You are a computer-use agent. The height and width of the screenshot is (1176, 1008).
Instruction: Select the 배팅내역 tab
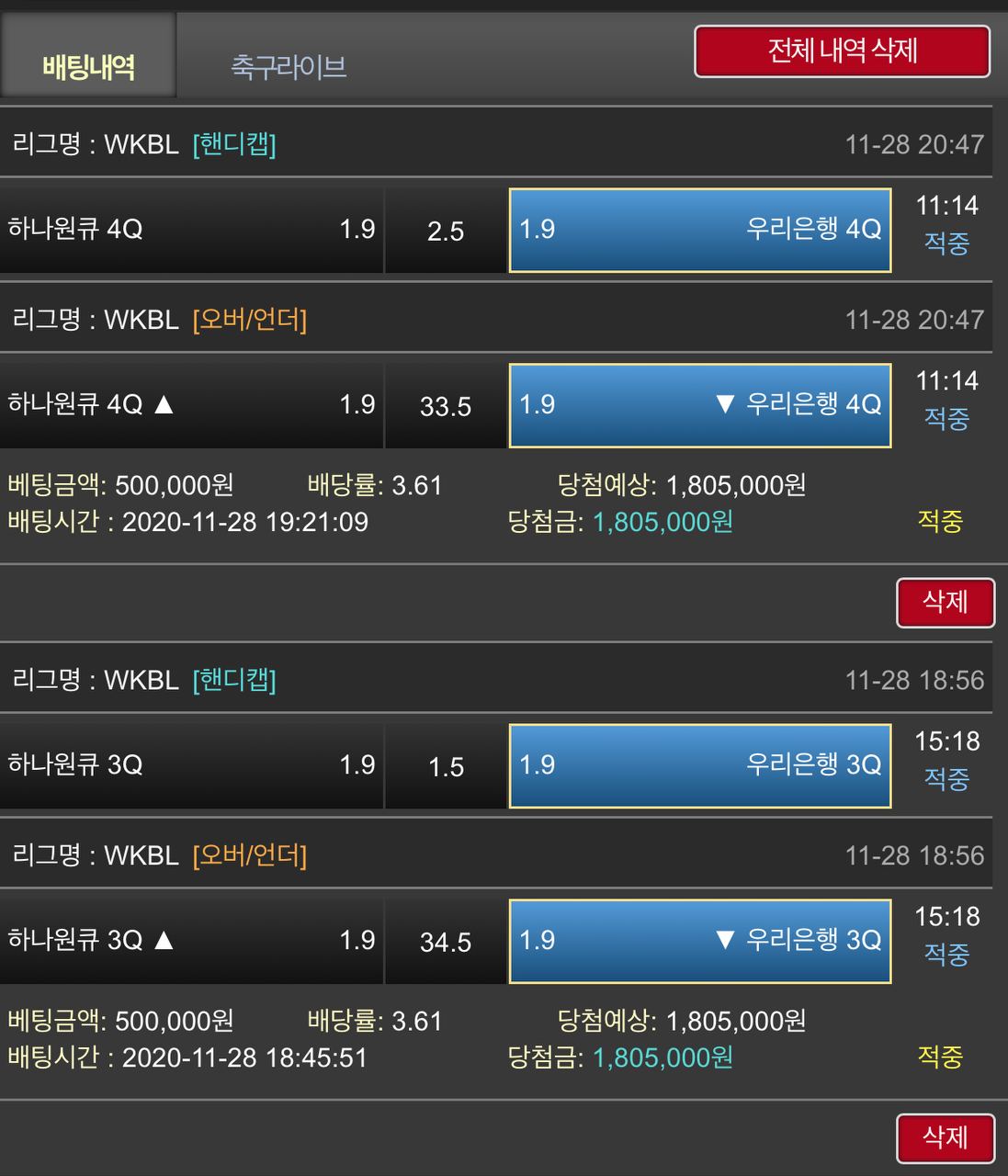click(88, 66)
